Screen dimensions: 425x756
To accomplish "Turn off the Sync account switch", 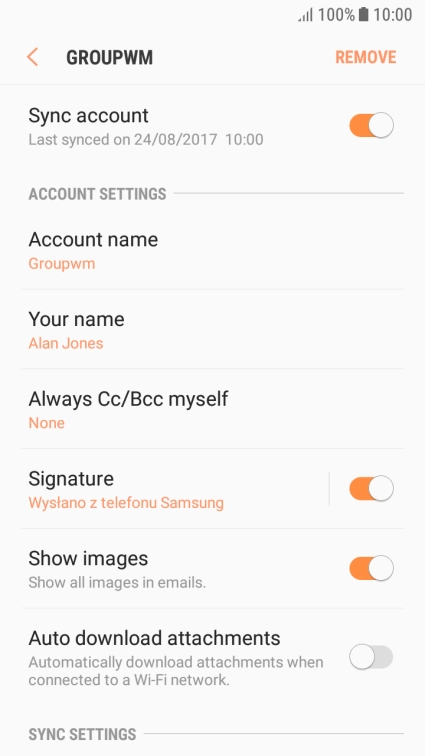I will [x=371, y=125].
